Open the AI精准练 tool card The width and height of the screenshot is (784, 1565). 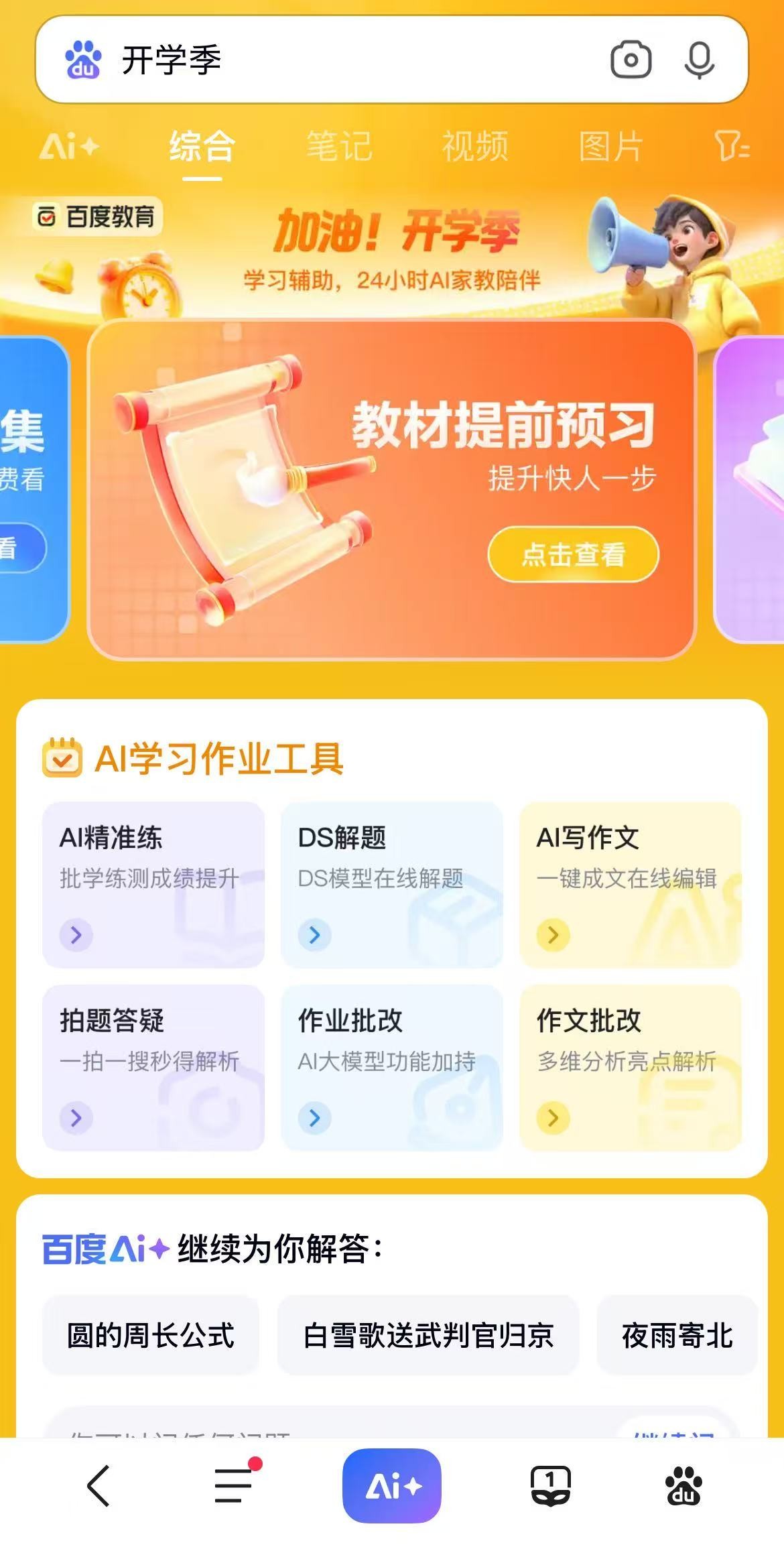click(153, 884)
